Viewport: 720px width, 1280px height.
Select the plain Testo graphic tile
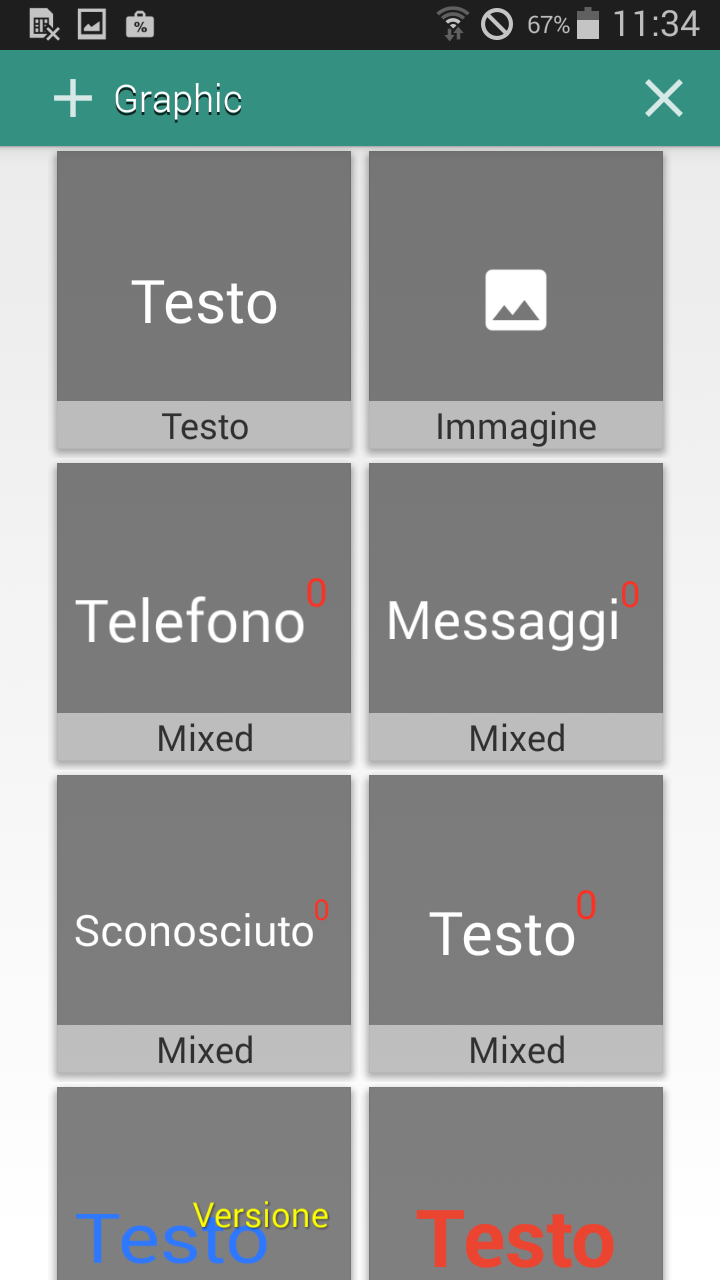coord(204,300)
